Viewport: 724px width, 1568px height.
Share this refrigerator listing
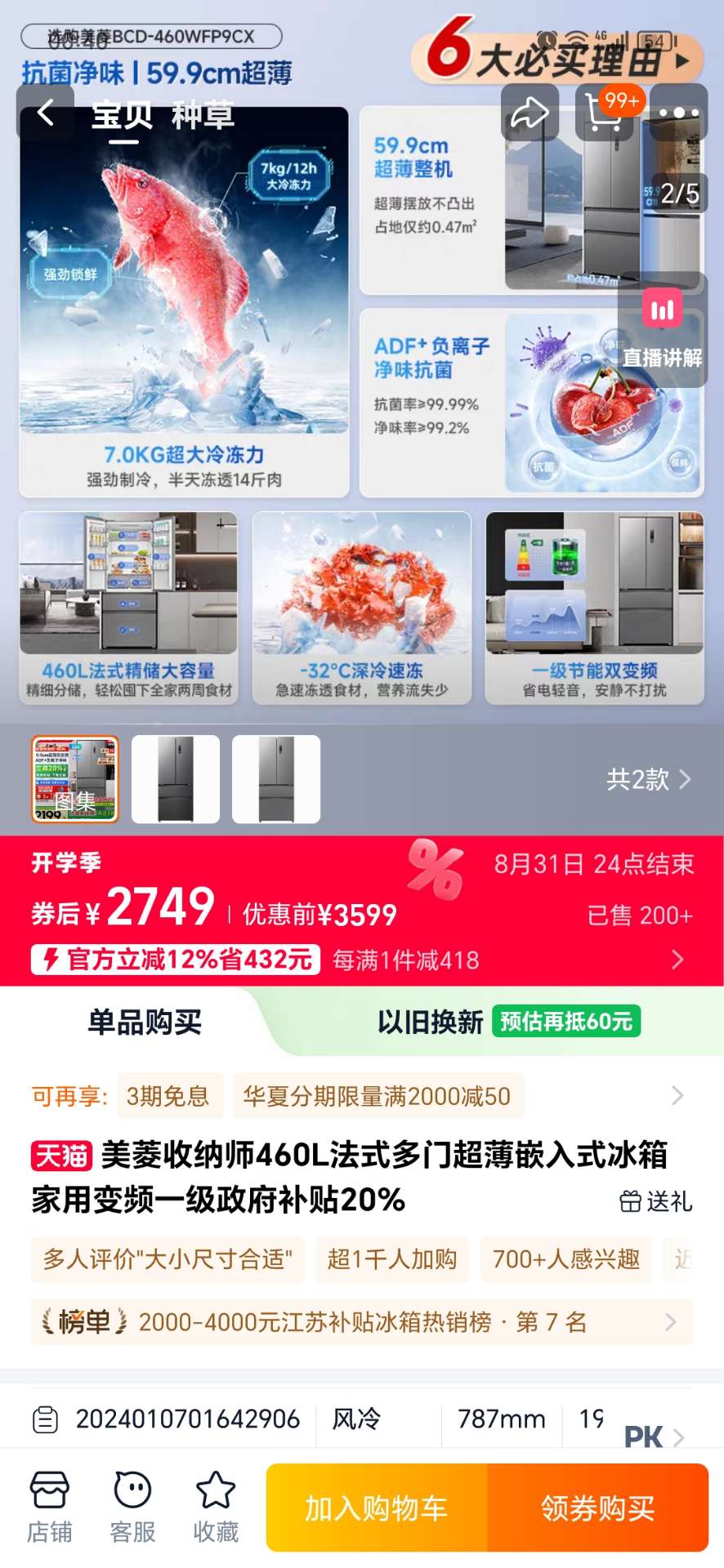click(530, 113)
